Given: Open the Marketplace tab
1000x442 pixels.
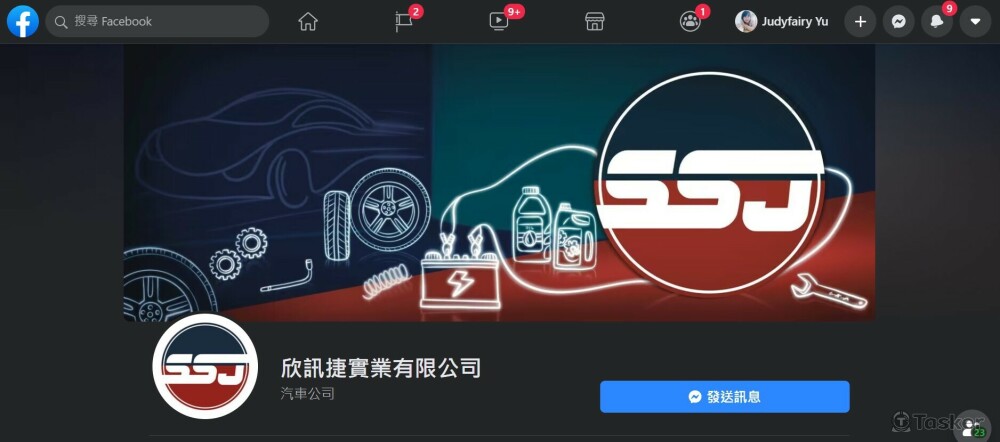Looking at the screenshot, I should coord(595,21).
